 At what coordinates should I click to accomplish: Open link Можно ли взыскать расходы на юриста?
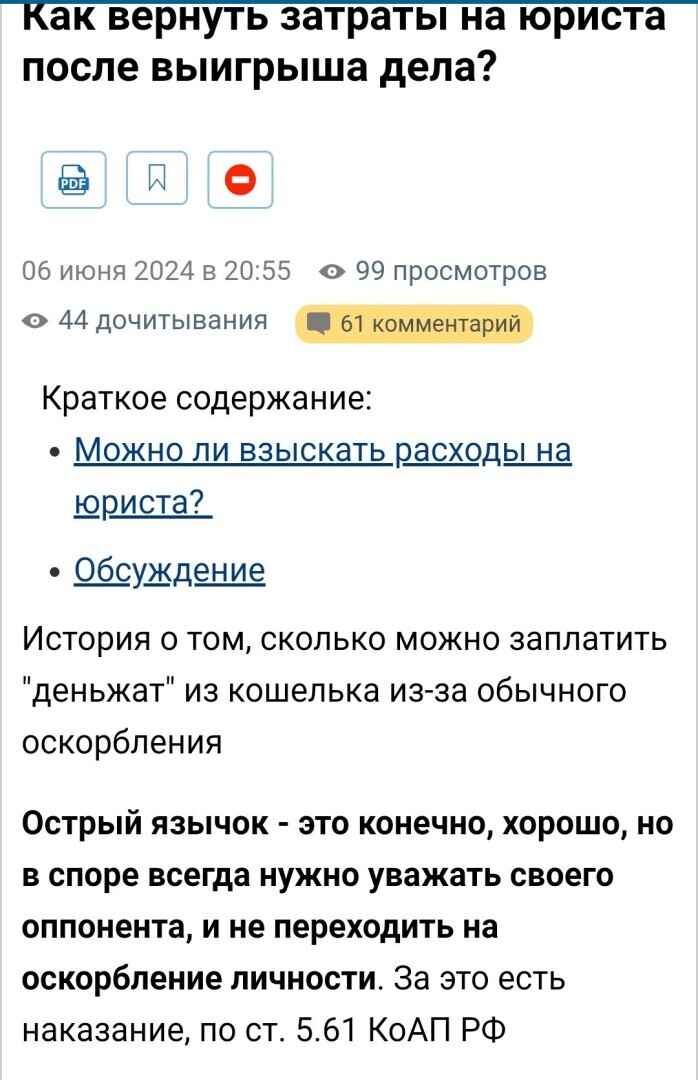click(x=322, y=452)
